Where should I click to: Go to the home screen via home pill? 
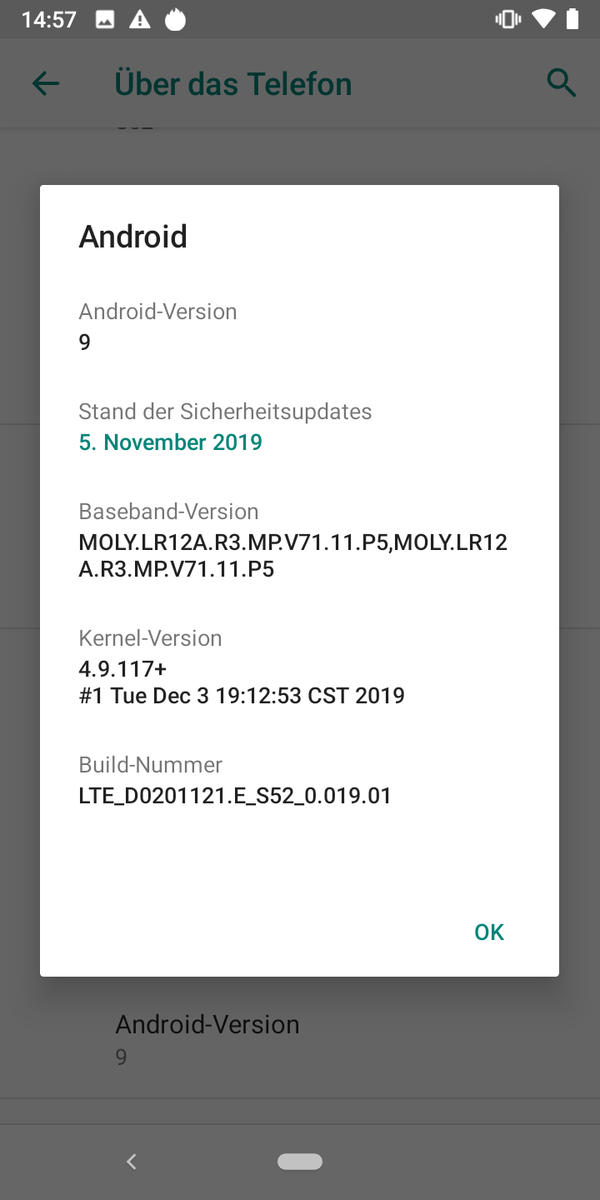coord(300,1161)
